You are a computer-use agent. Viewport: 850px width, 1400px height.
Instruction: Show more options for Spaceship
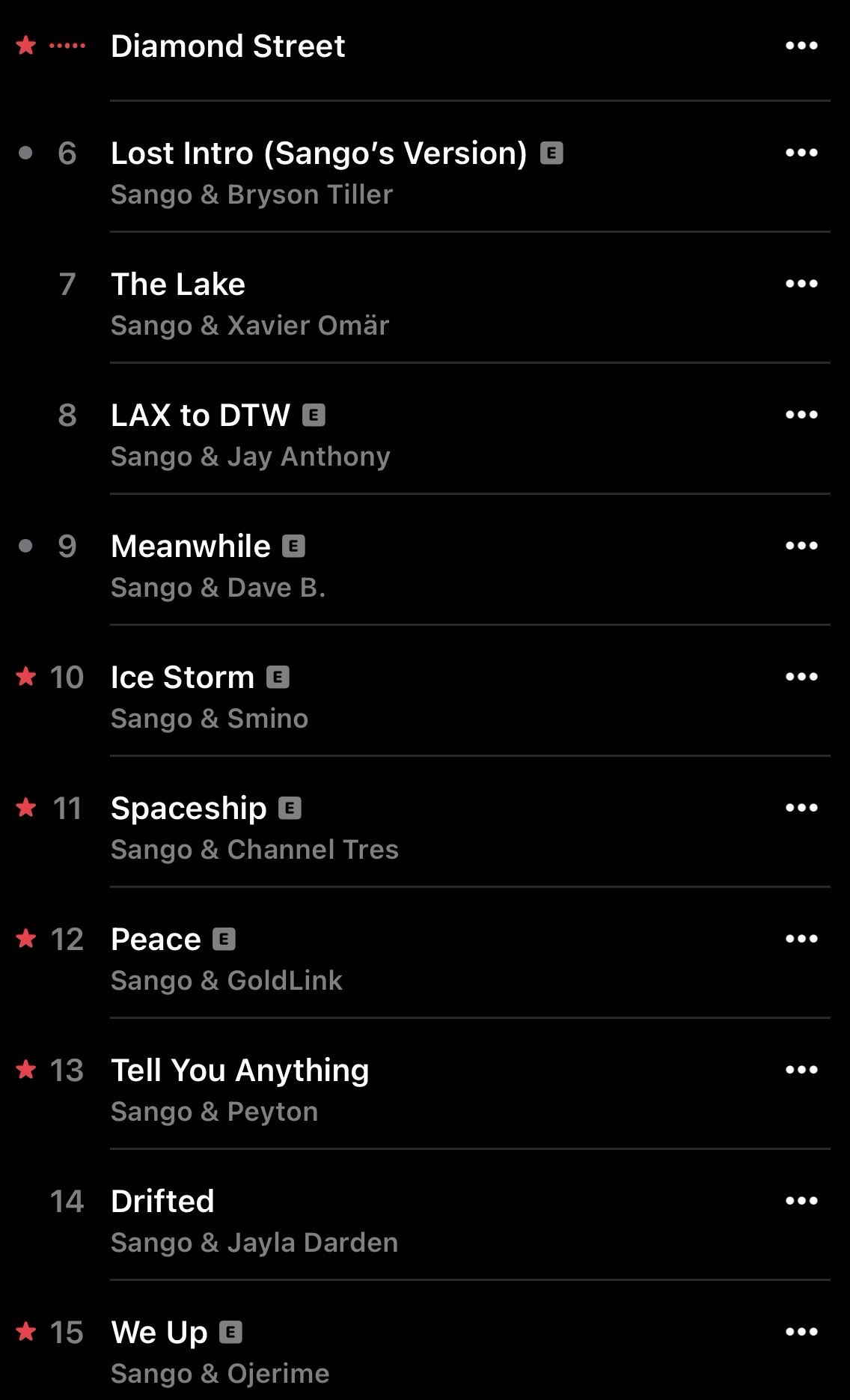tap(801, 809)
